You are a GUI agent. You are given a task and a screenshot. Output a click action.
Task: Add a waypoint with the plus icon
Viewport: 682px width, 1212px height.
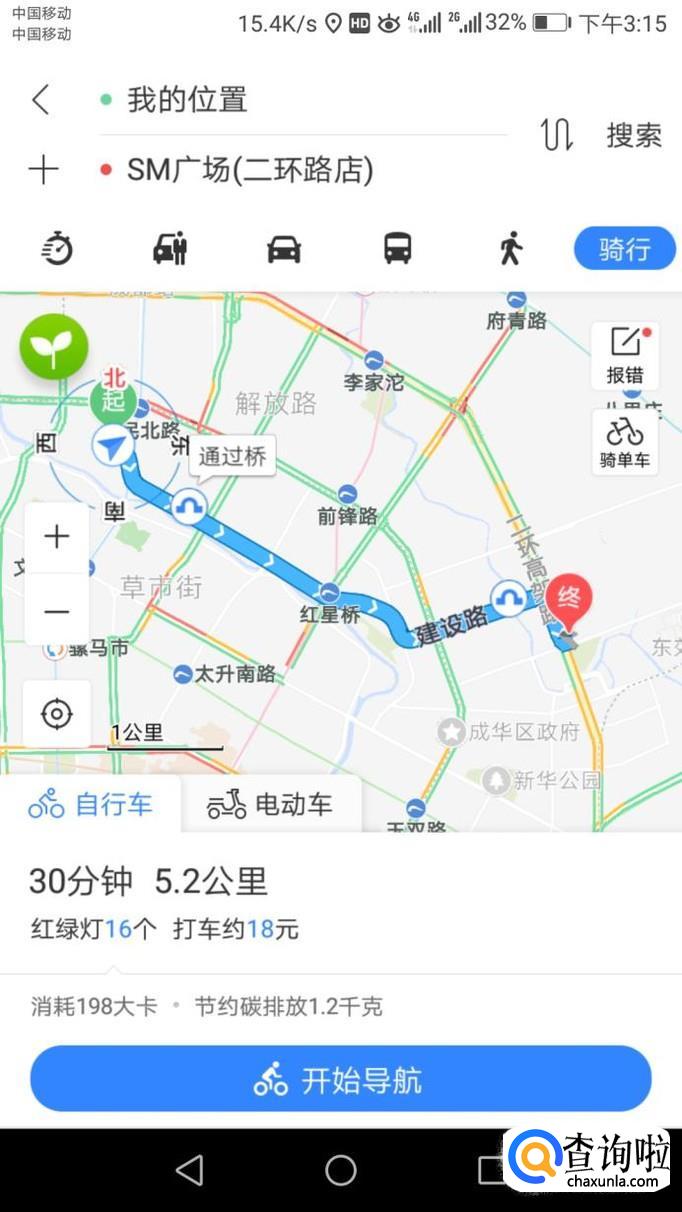click(43, 170)
